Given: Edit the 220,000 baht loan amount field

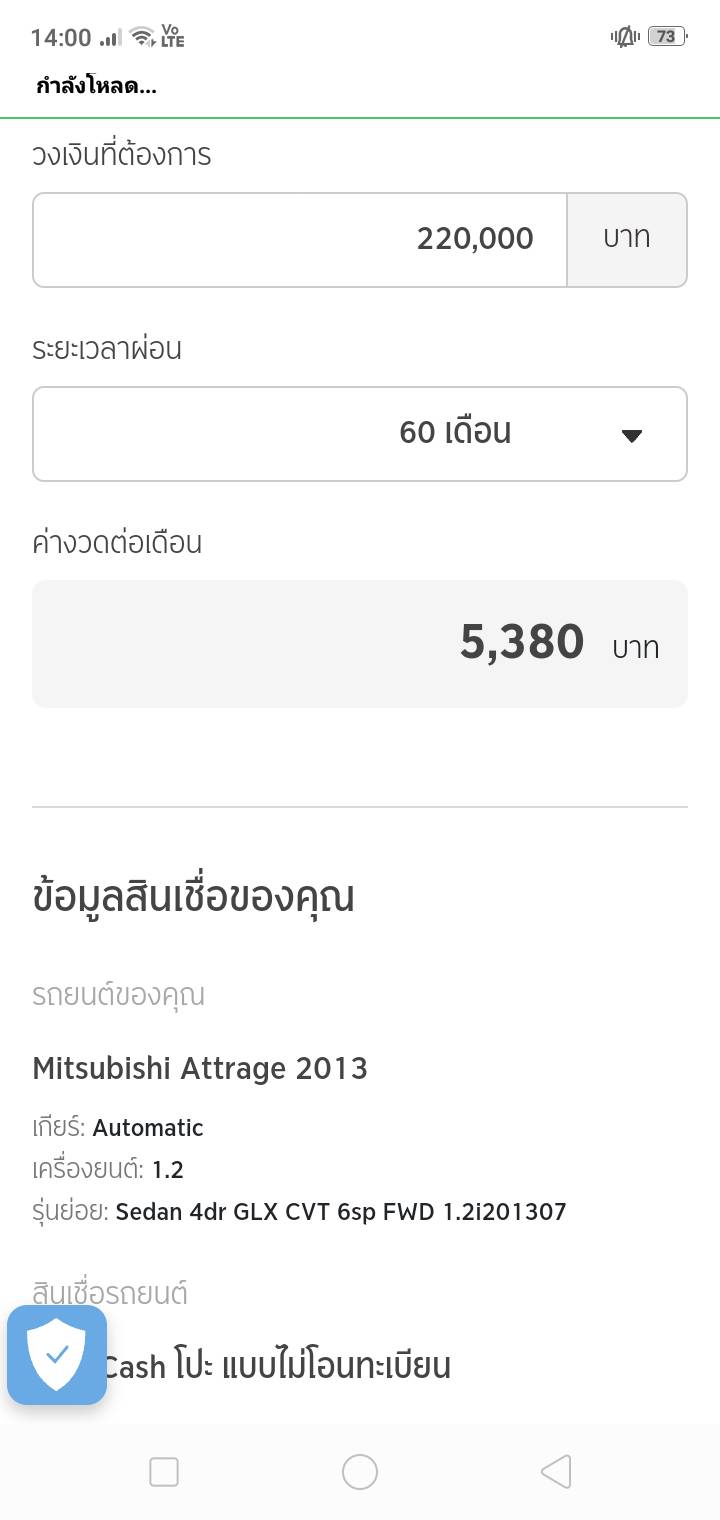Looking at the screenshot, I should tap(300, 240).
